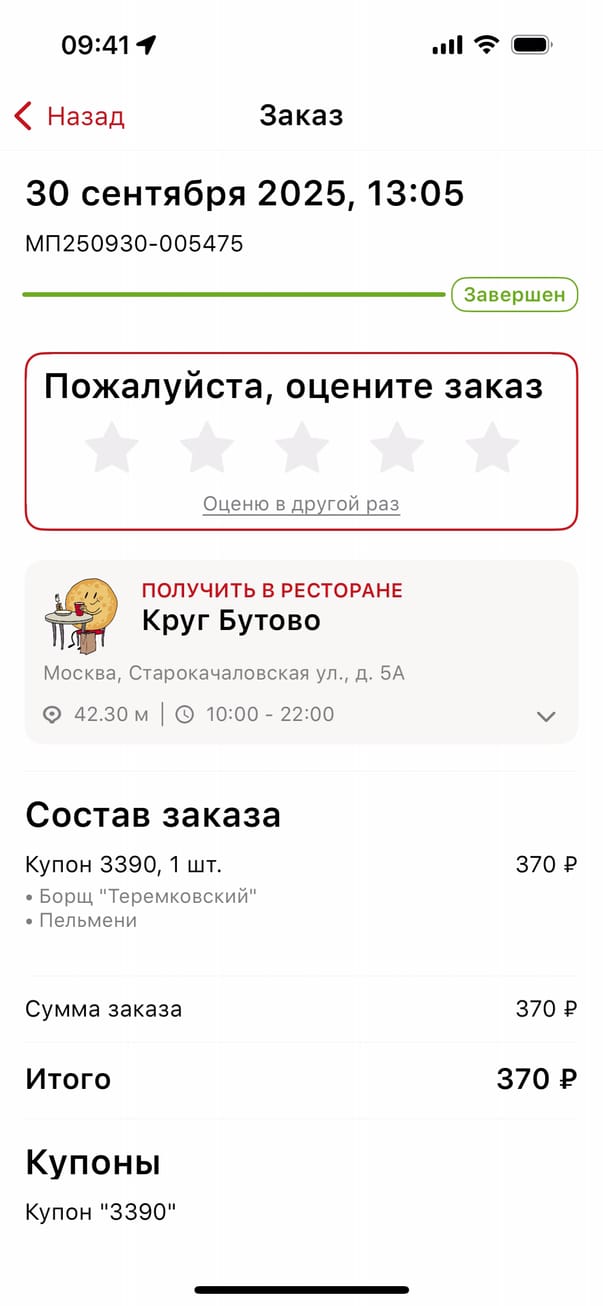The image size is (603, 1306).
Task: Rate the order four stars
Action: (397, 447)
